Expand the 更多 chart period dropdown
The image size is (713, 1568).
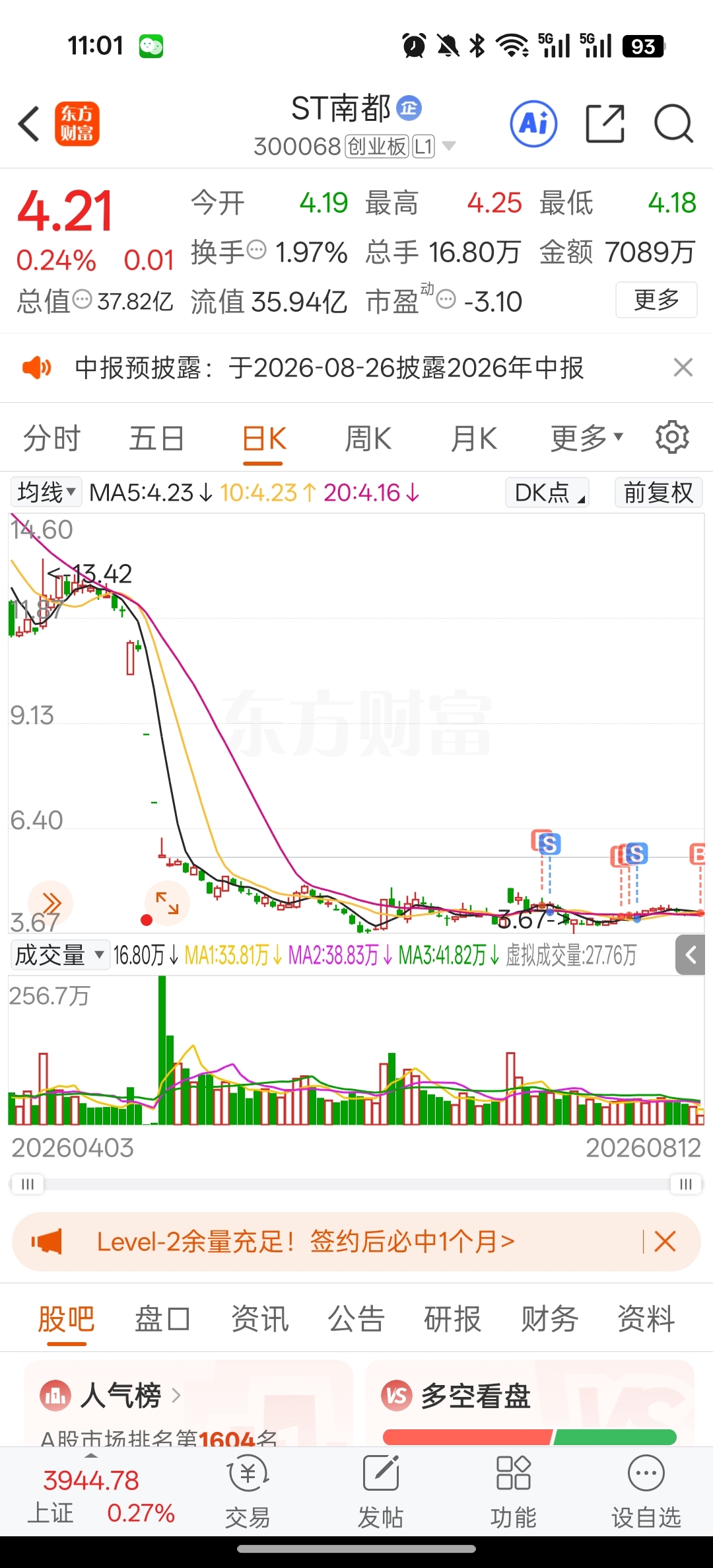coord(587,438)
